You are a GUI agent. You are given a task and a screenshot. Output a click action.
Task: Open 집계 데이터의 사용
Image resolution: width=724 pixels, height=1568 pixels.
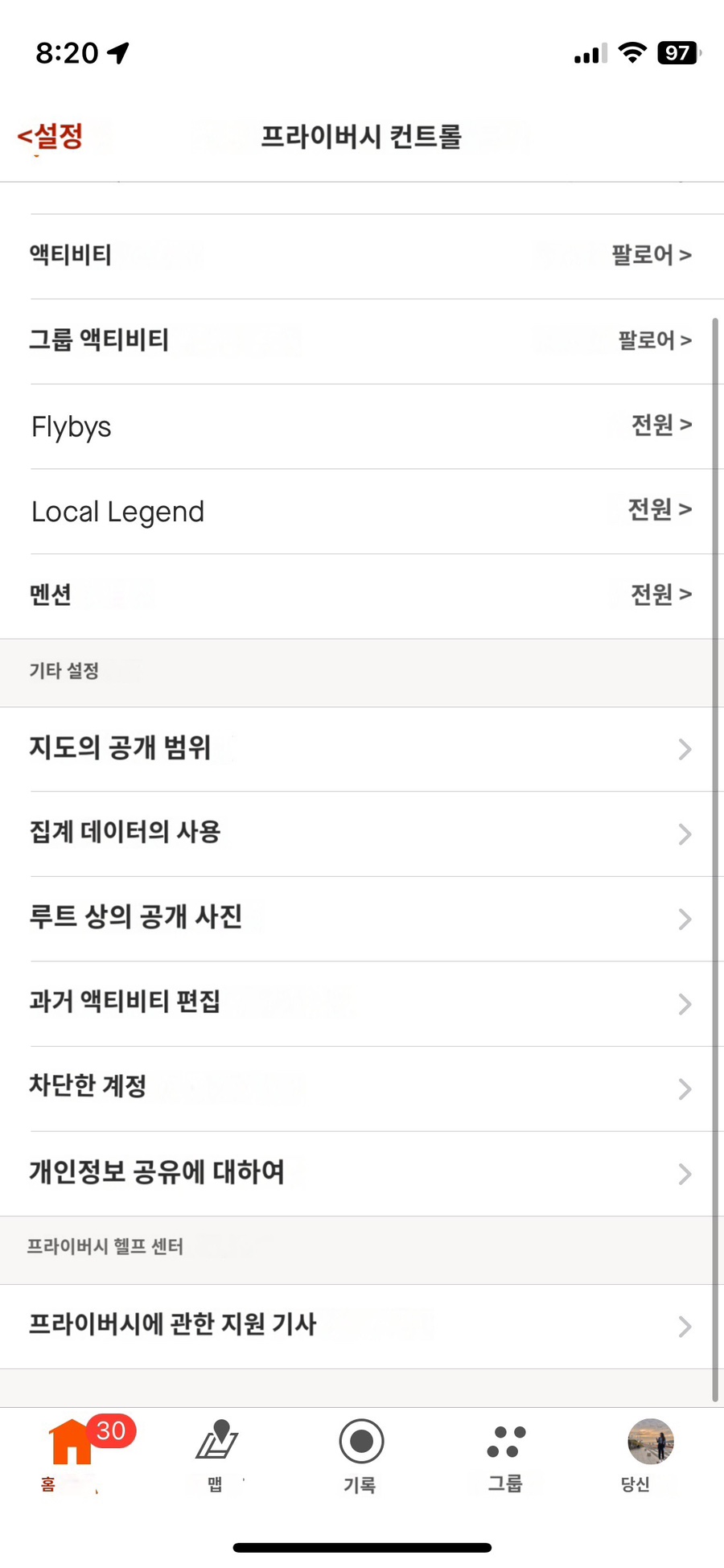click(x=362, y=834)
